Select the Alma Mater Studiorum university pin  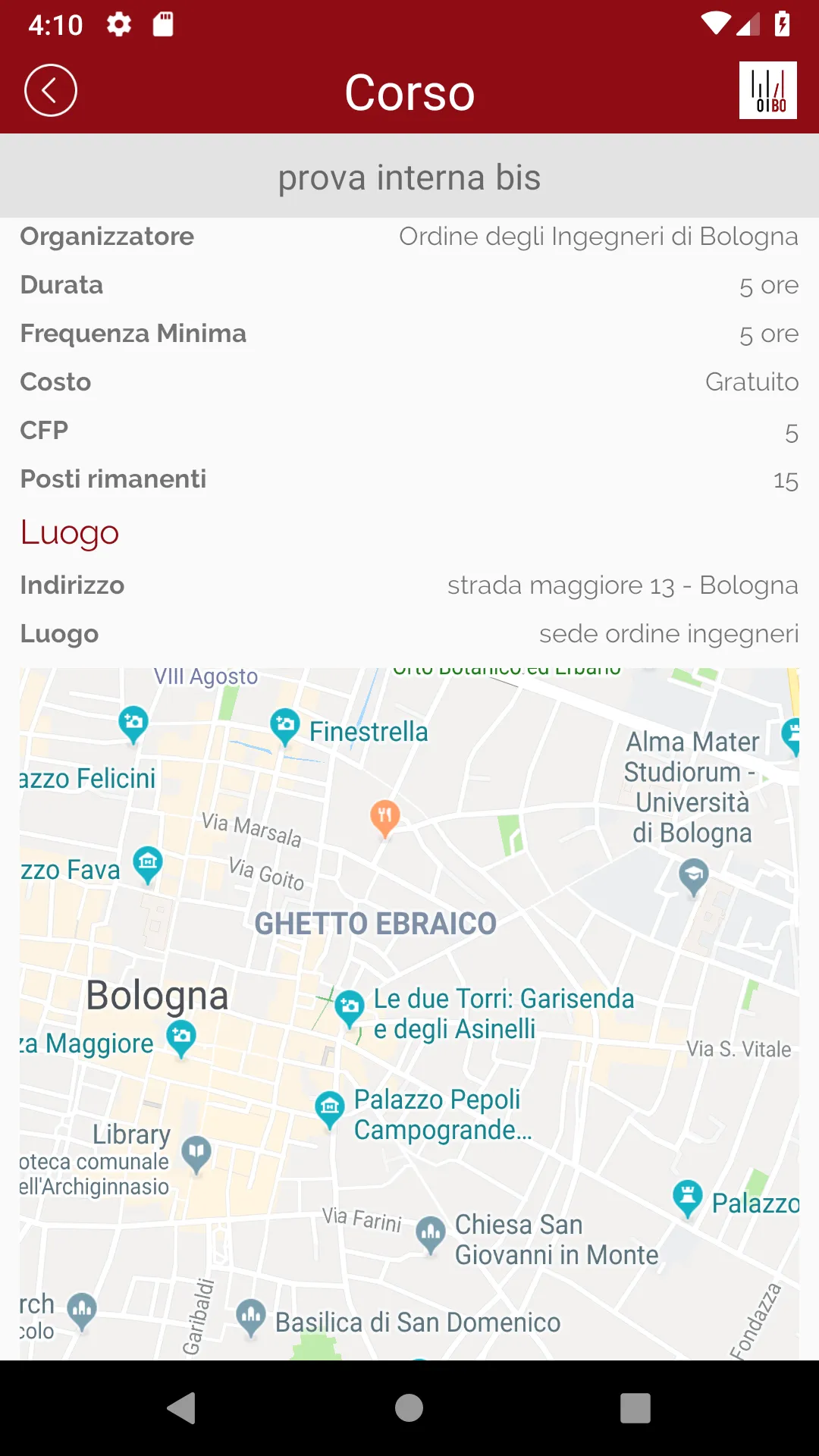693,877
